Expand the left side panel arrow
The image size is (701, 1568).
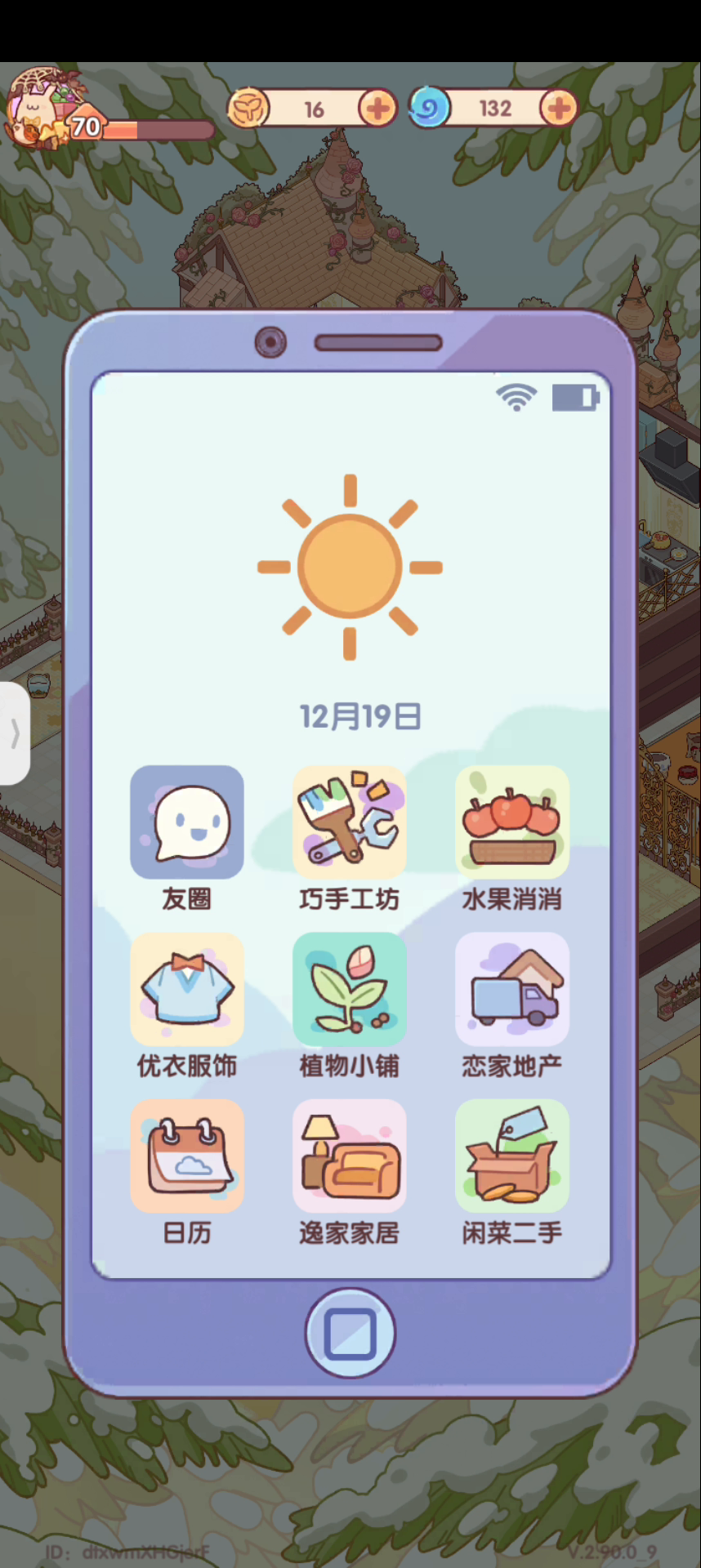(14, 733)
